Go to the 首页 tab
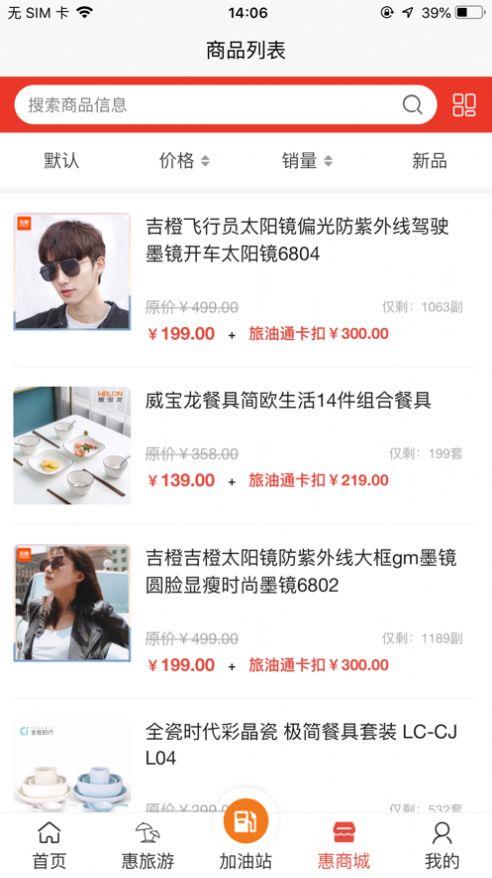The image size is (492, 878). [49, 846]
